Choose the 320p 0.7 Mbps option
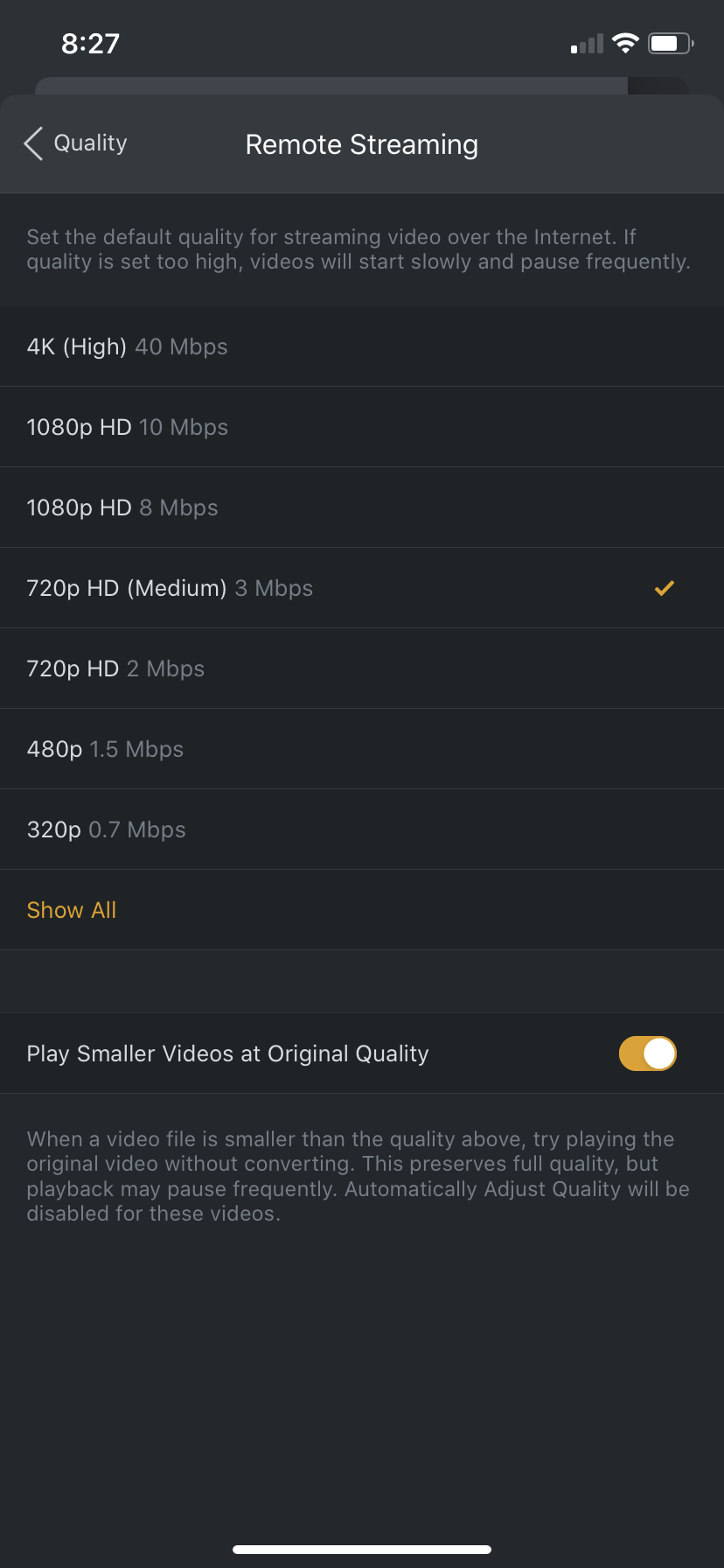This screenshot has height=1568, width=724. pos(362,829)
